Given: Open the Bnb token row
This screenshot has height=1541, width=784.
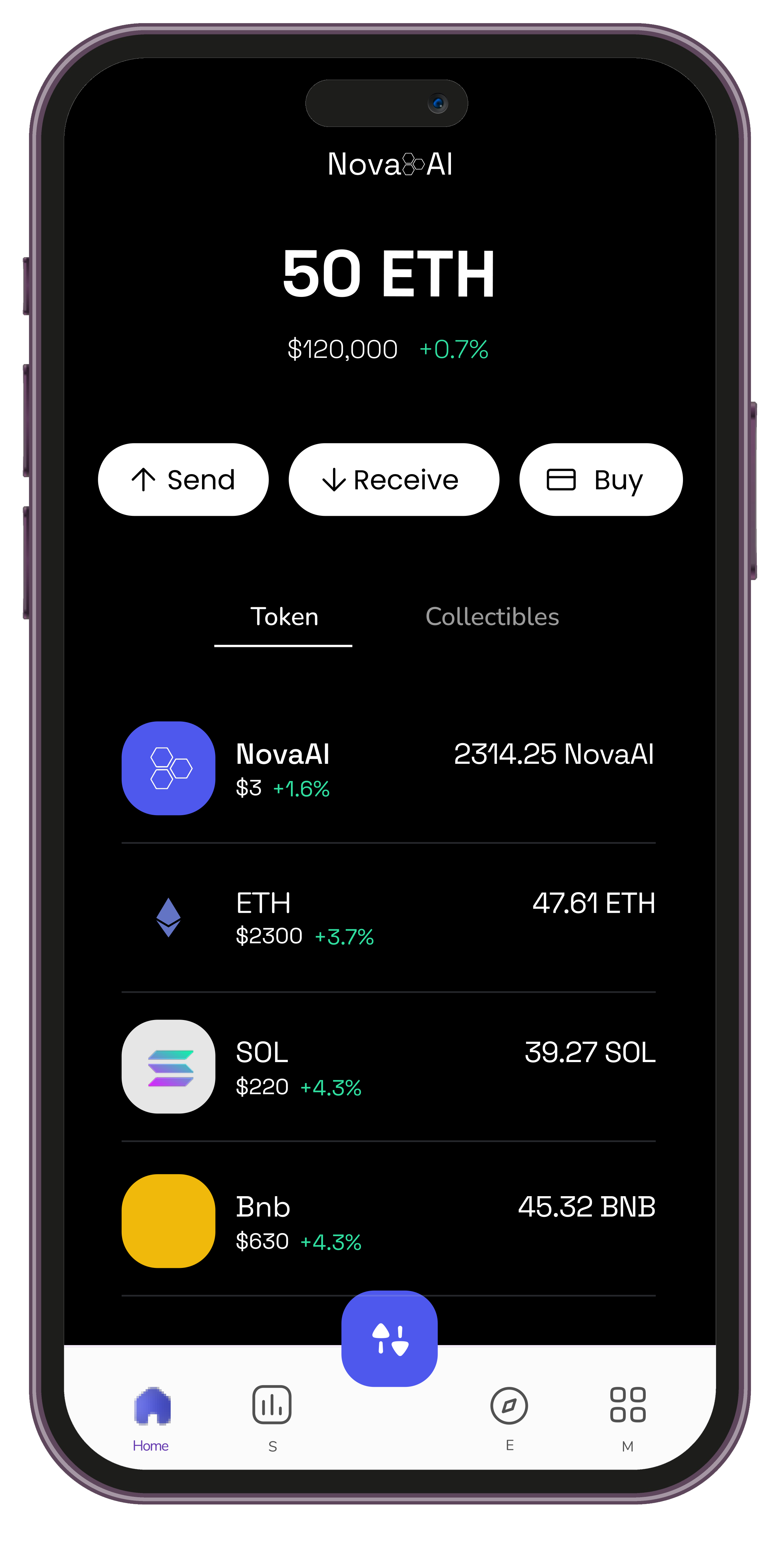Looking at the screenshot, I should coord(388,1221).
